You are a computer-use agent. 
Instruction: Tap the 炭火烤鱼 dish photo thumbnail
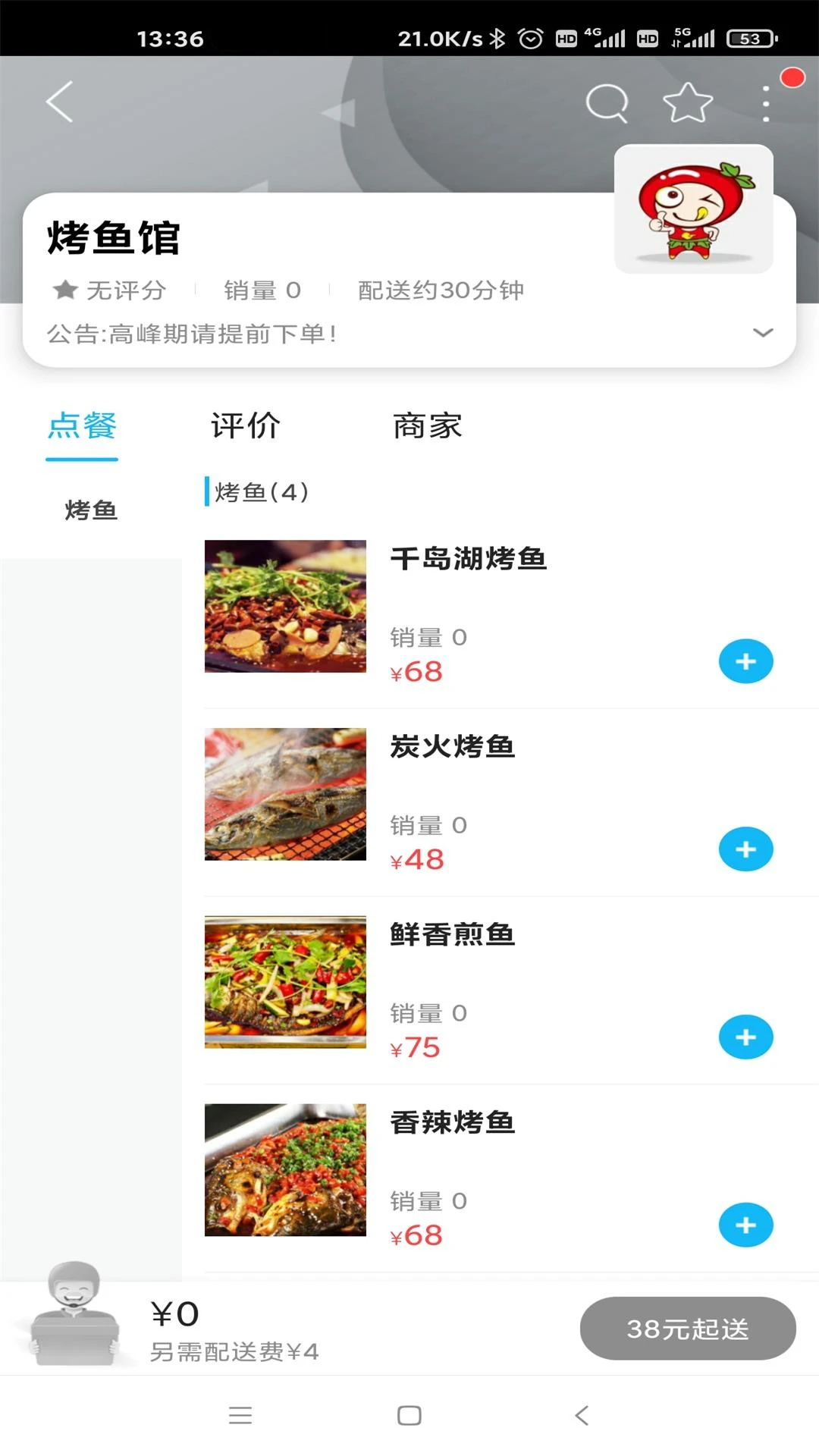coord(284,794)
